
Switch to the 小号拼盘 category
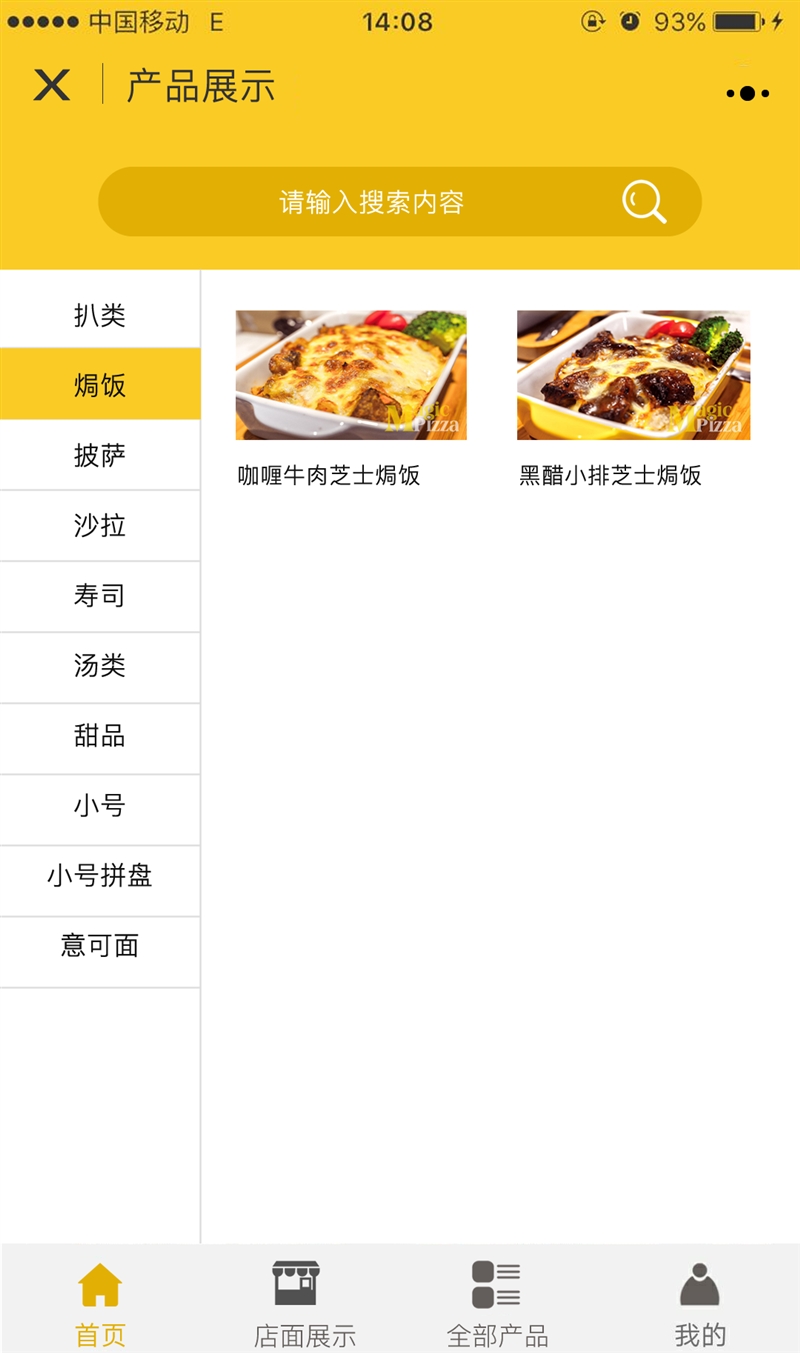pyautogui.click(x=99, y=880)
